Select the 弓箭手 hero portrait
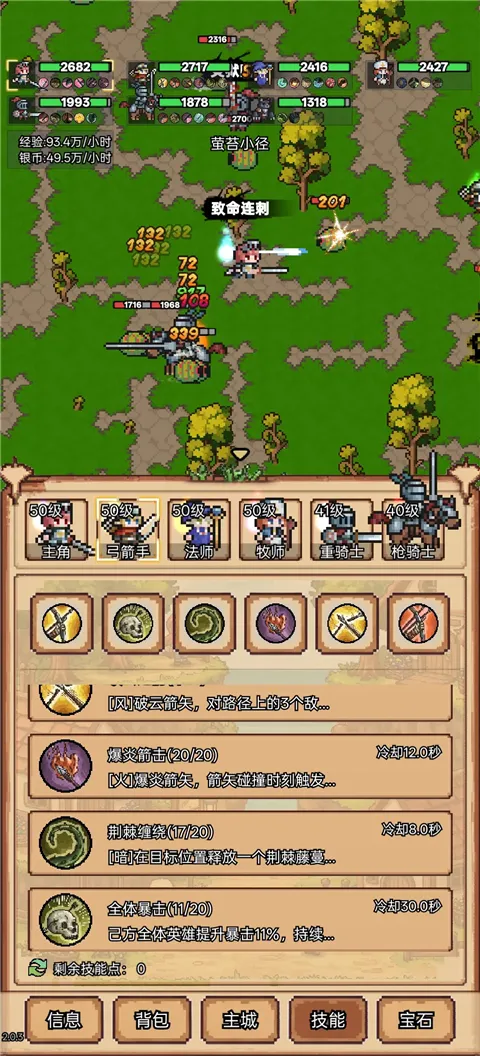The image size is (480, 1056). pos(128,530)
